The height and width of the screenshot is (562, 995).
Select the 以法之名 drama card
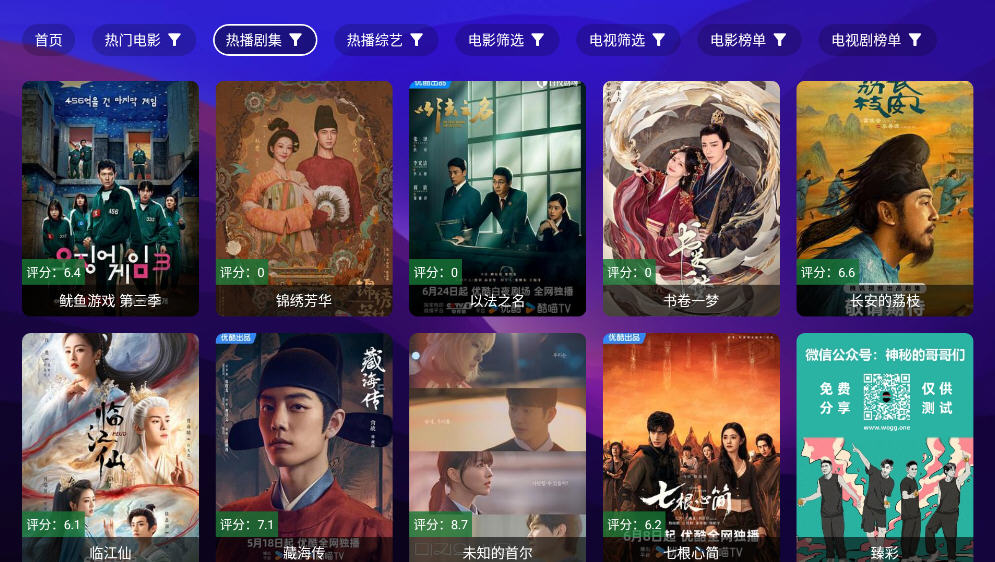[497, 198]
